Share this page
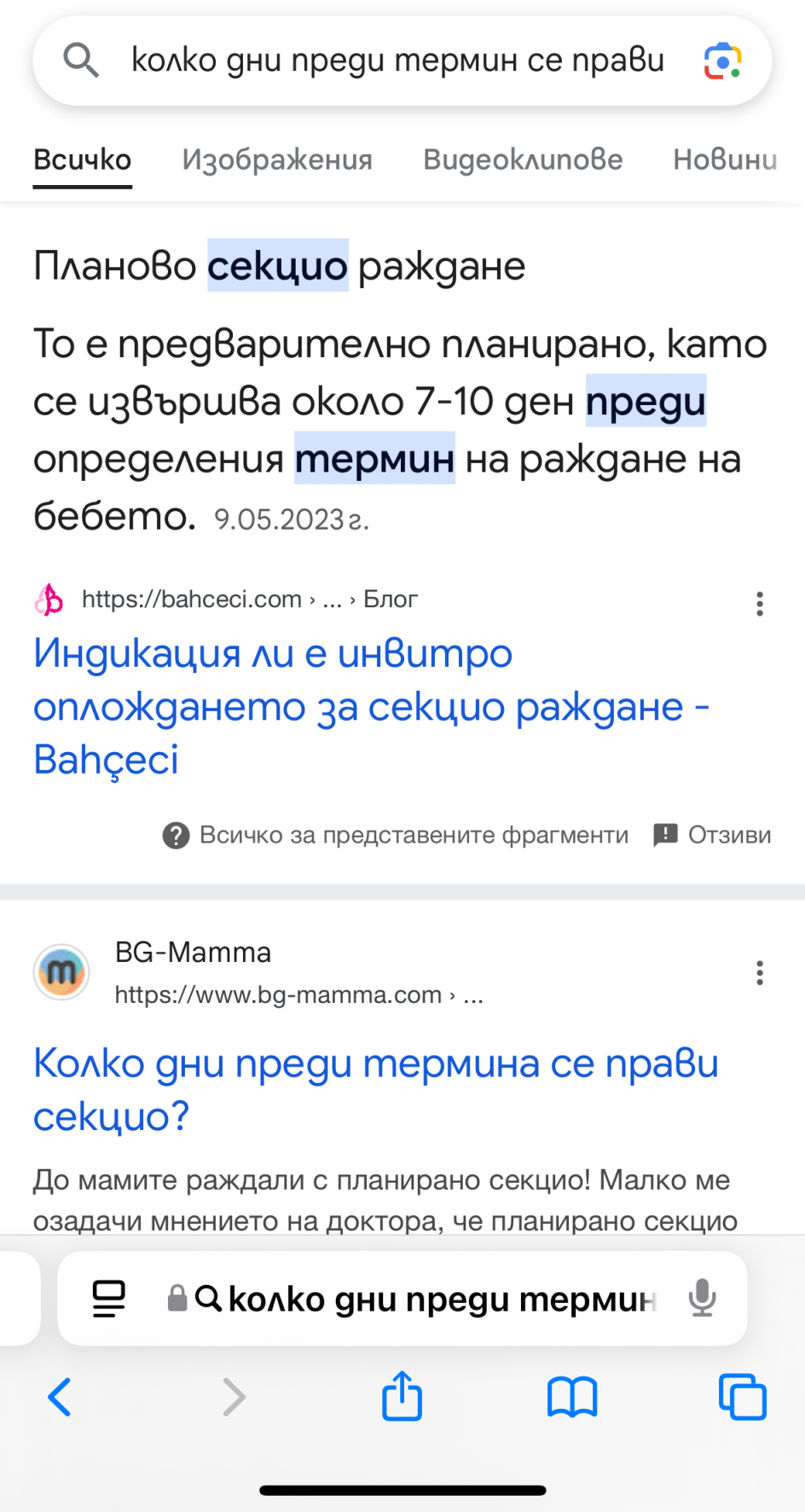 click(x=402, y=1395)
